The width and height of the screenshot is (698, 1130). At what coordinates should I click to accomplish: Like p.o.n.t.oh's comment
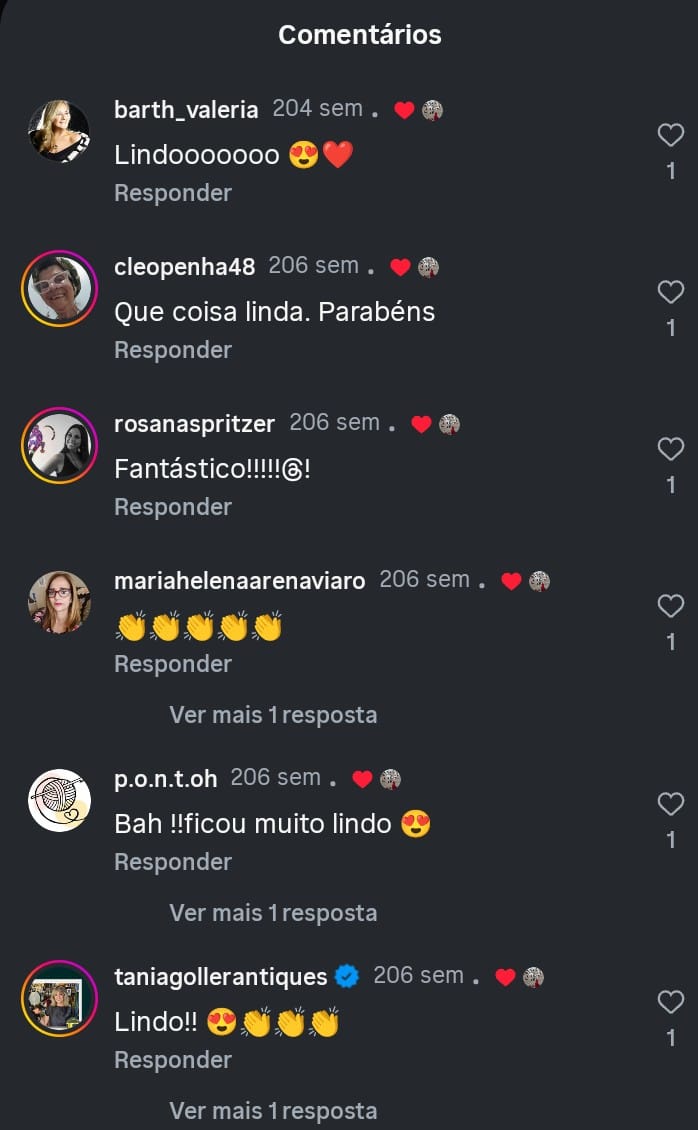[670, 804]
